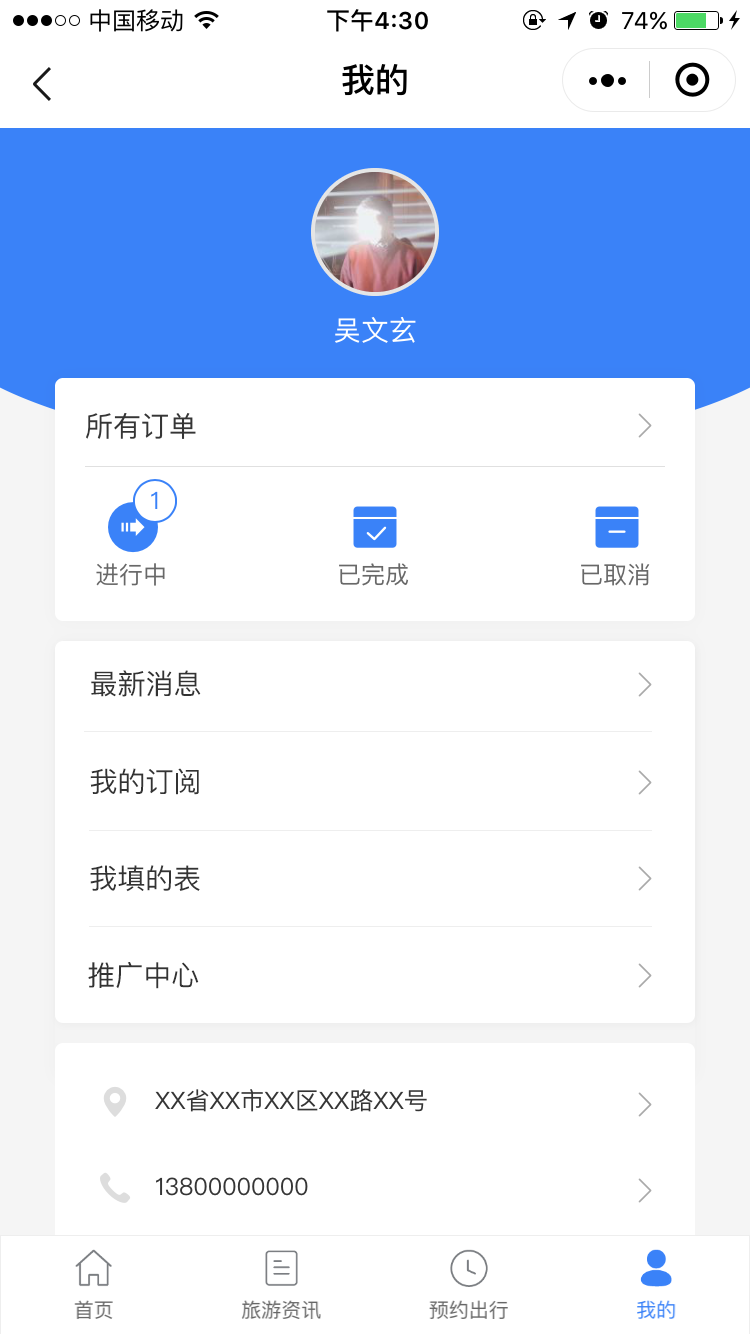View 已取消 orders

[616, 544]
